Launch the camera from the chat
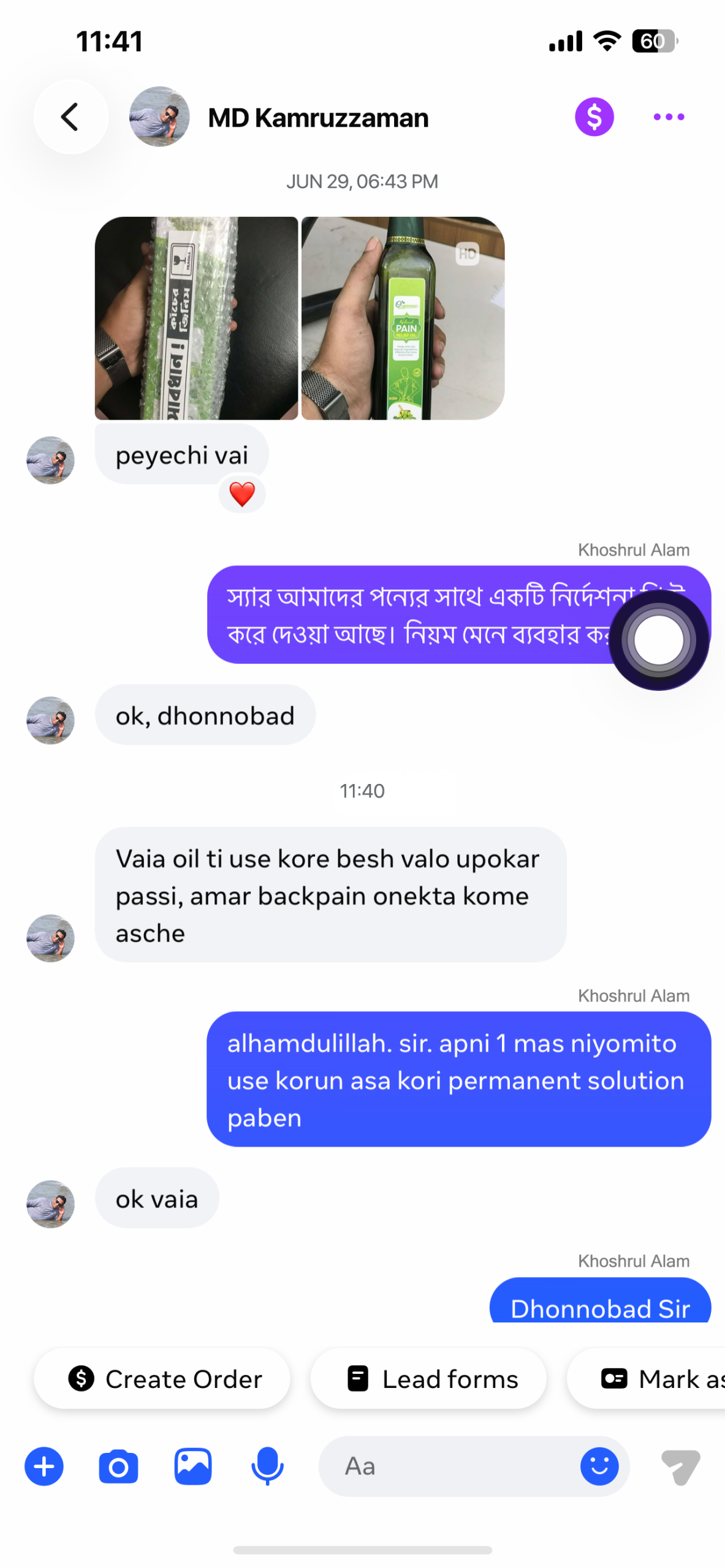The height and width of the screenshot is (1568, 725). click(118, 1466)
